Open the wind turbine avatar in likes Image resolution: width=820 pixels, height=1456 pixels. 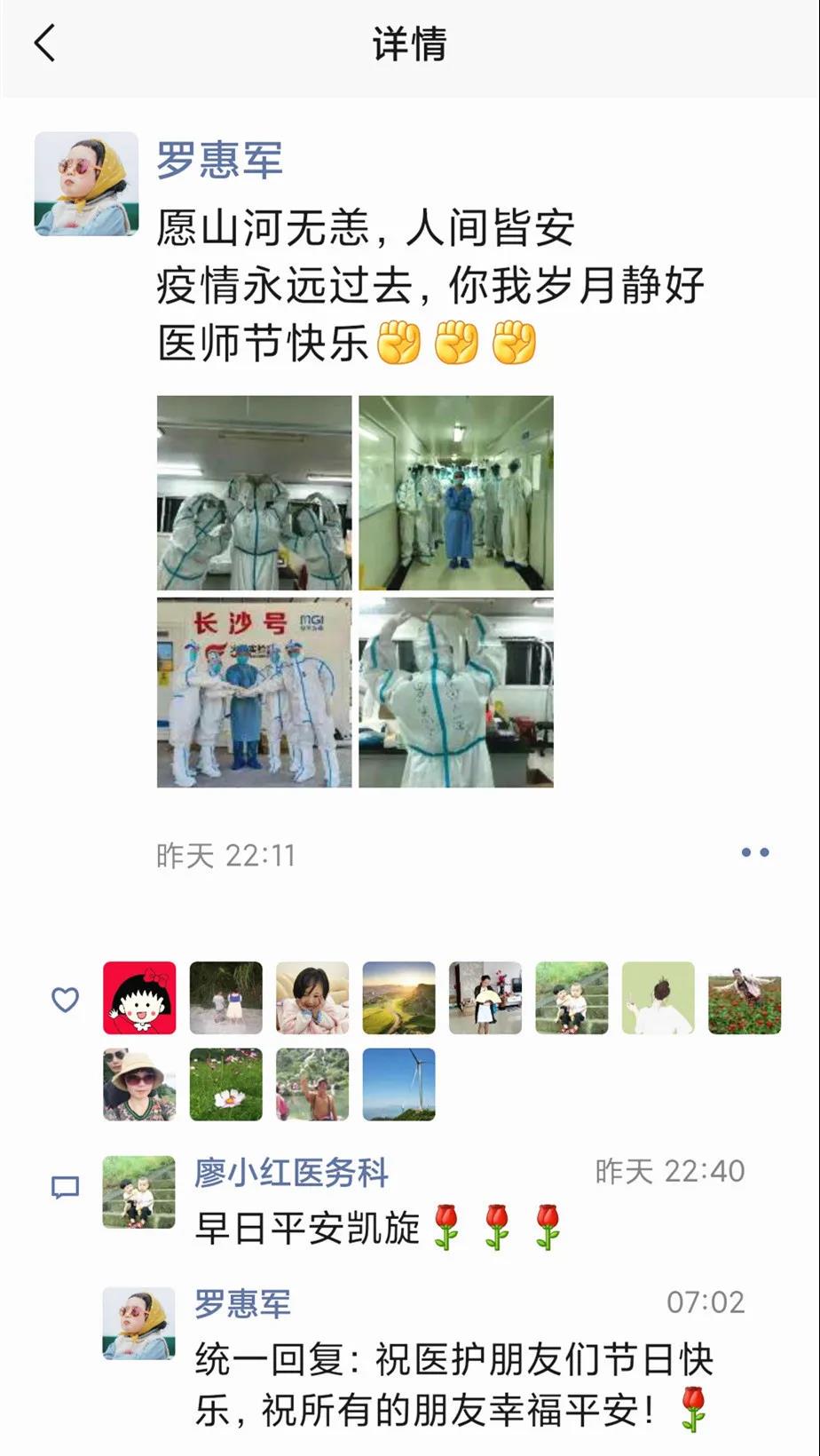click(x=398, y=1084)
